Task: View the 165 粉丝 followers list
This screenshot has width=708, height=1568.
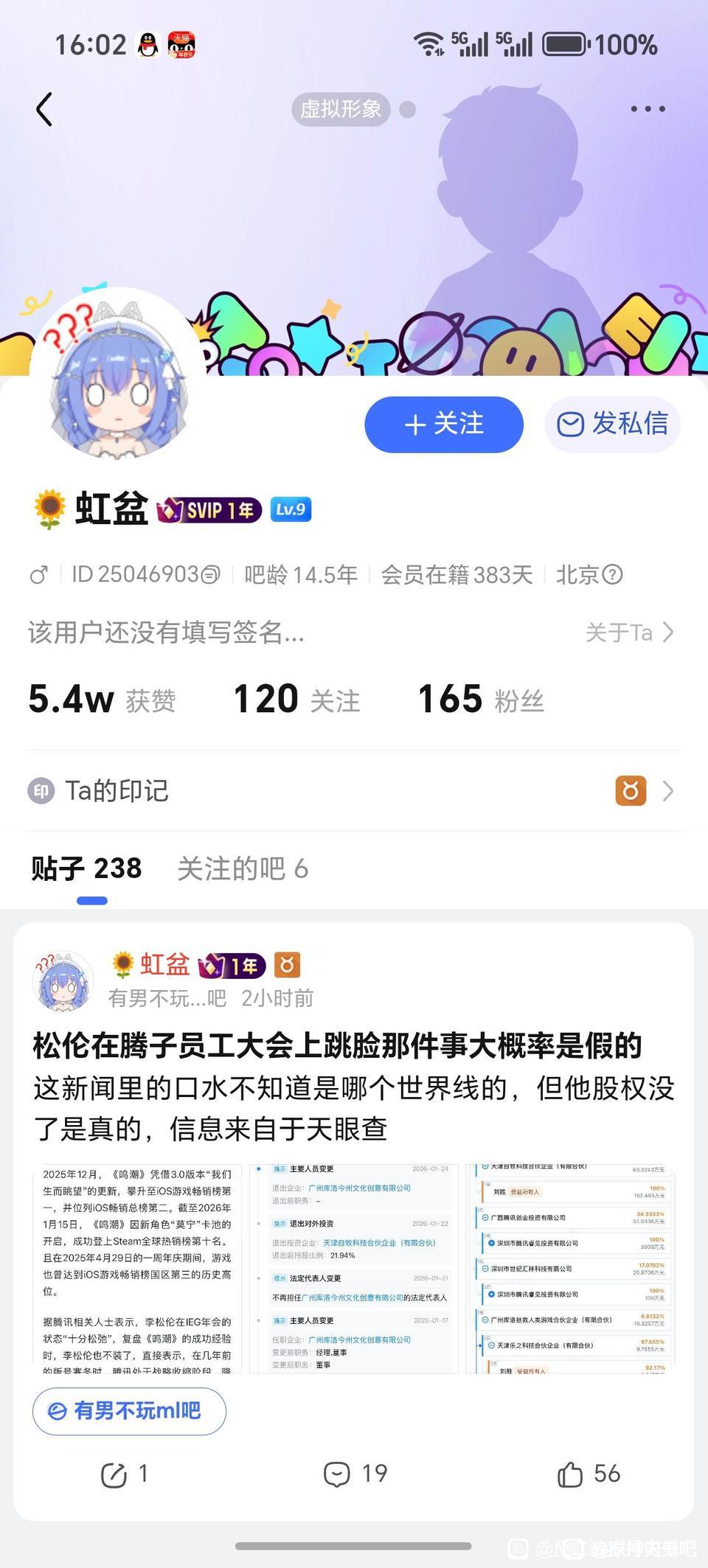Action: pyautogui.click(x=481, y=699)
